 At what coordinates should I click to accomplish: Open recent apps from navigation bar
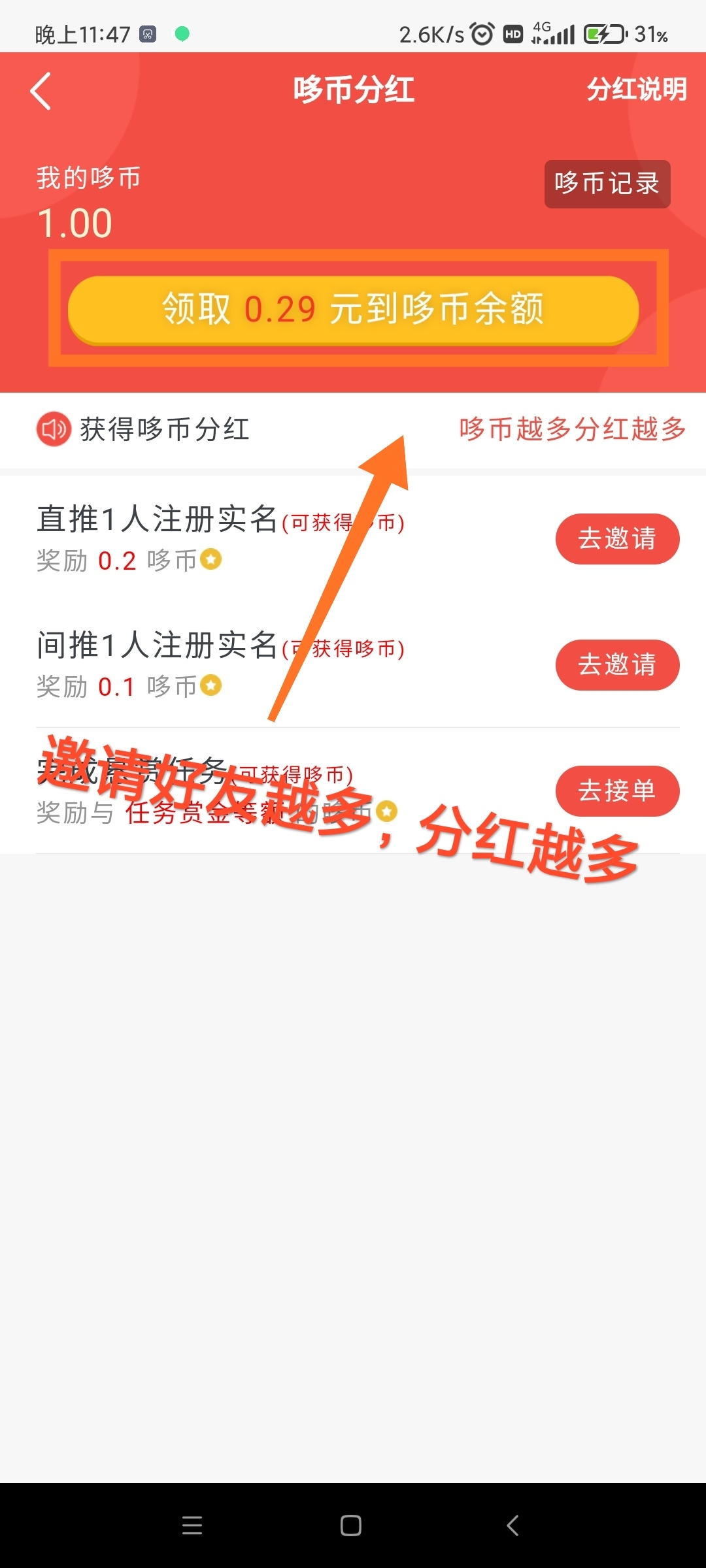pyautogui.click(x=192, y=1525)
